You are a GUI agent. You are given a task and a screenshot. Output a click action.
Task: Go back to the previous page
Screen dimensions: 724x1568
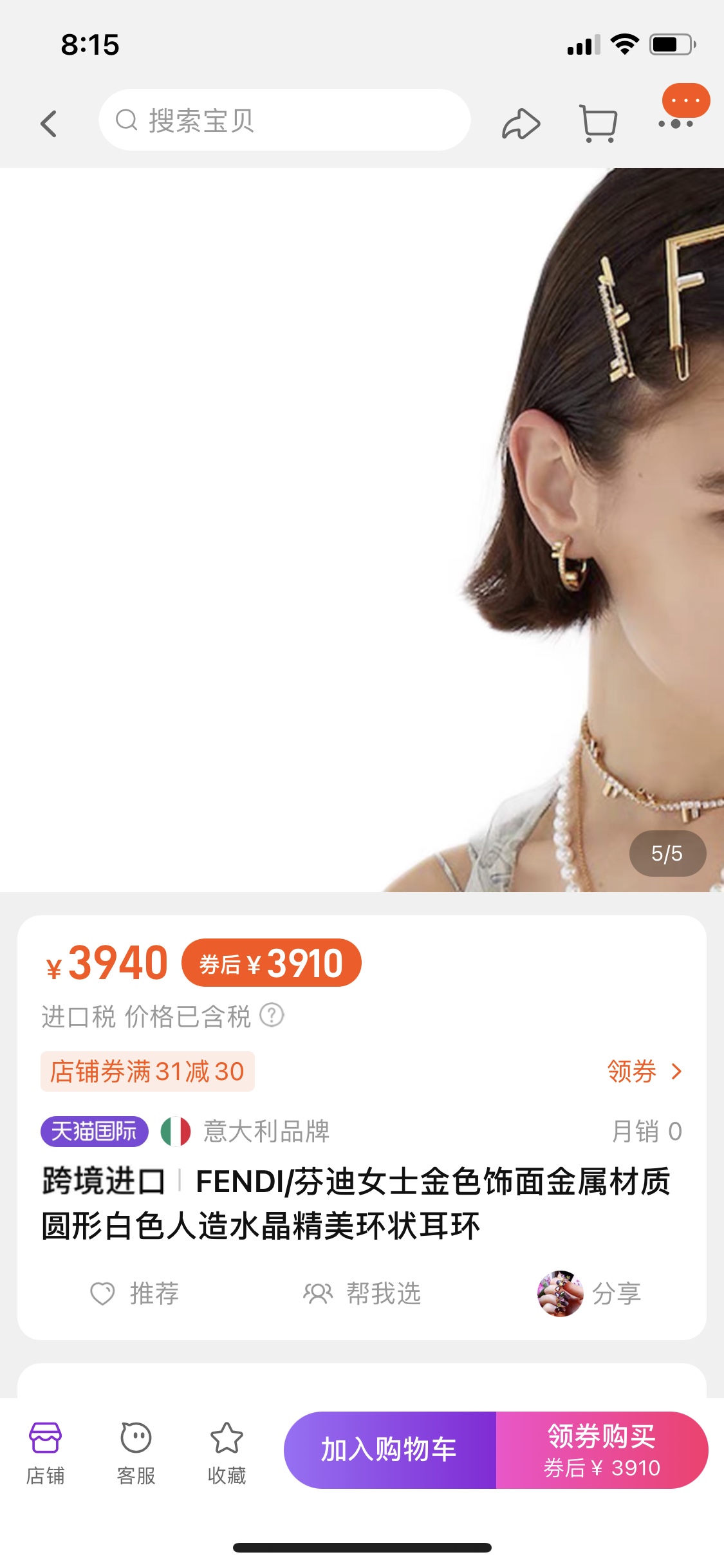(49, 123)
